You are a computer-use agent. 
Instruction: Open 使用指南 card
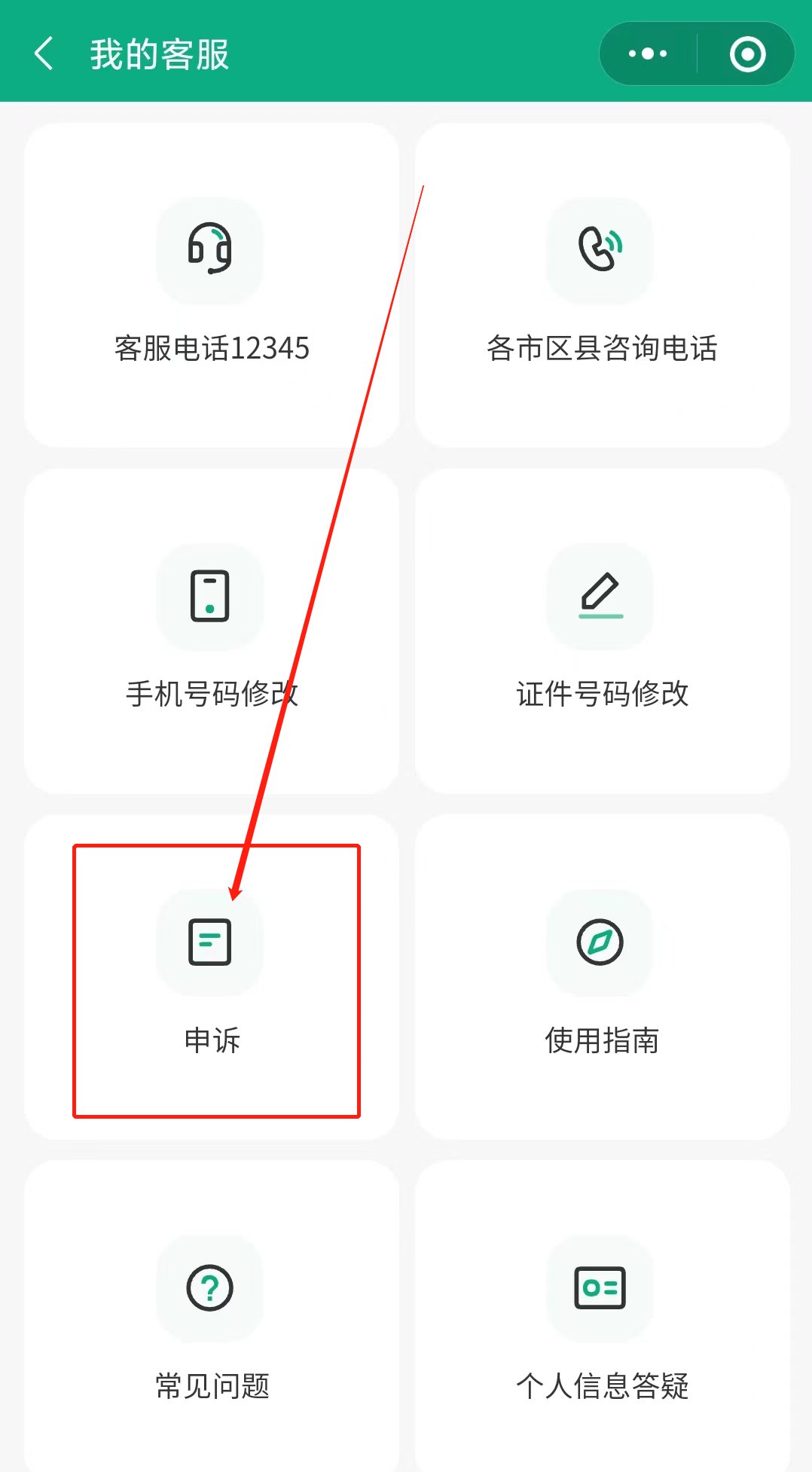pos(602,977)
